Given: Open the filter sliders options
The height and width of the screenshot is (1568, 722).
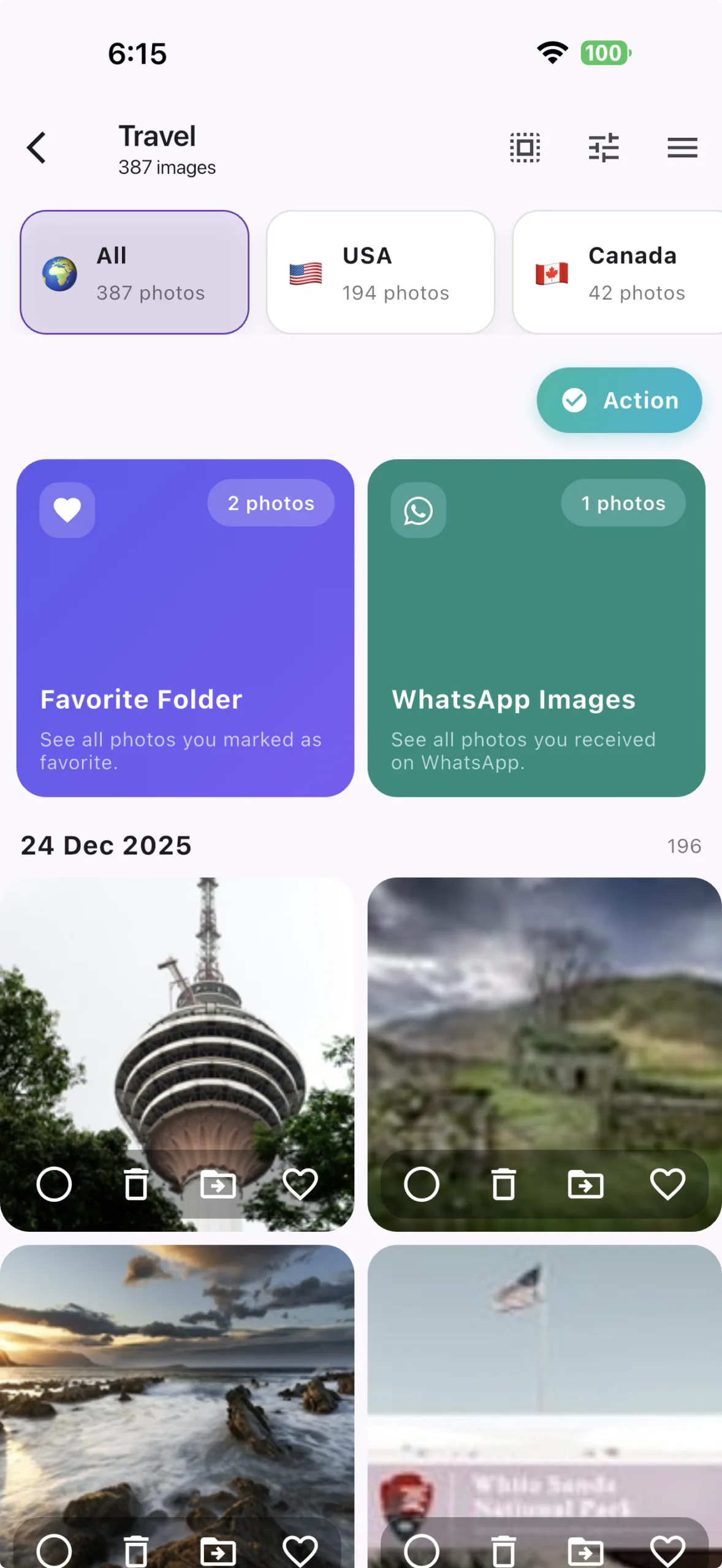Looking at the screenshot, I should click(x=603, y=148).
